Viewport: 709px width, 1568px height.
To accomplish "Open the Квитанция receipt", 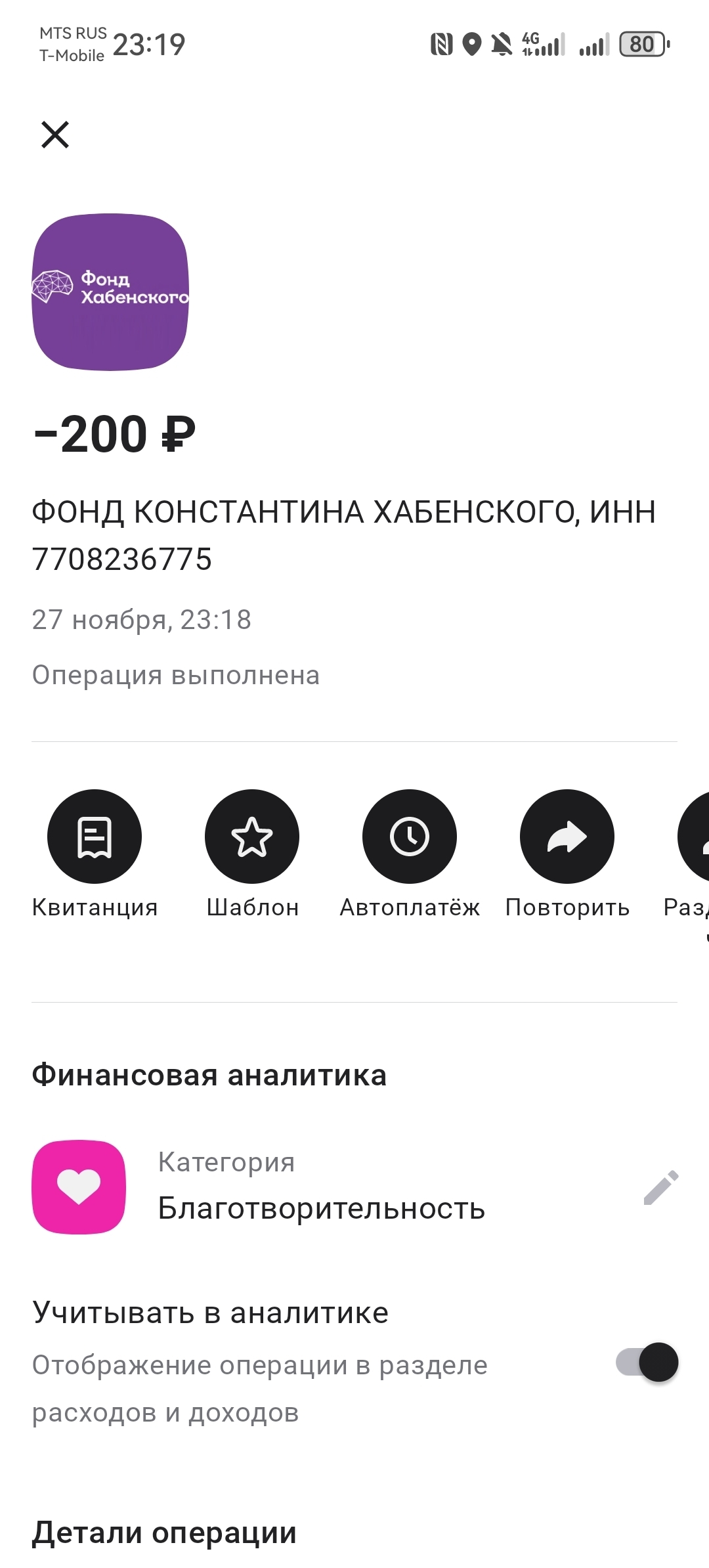I will click(x=95, y=837).
